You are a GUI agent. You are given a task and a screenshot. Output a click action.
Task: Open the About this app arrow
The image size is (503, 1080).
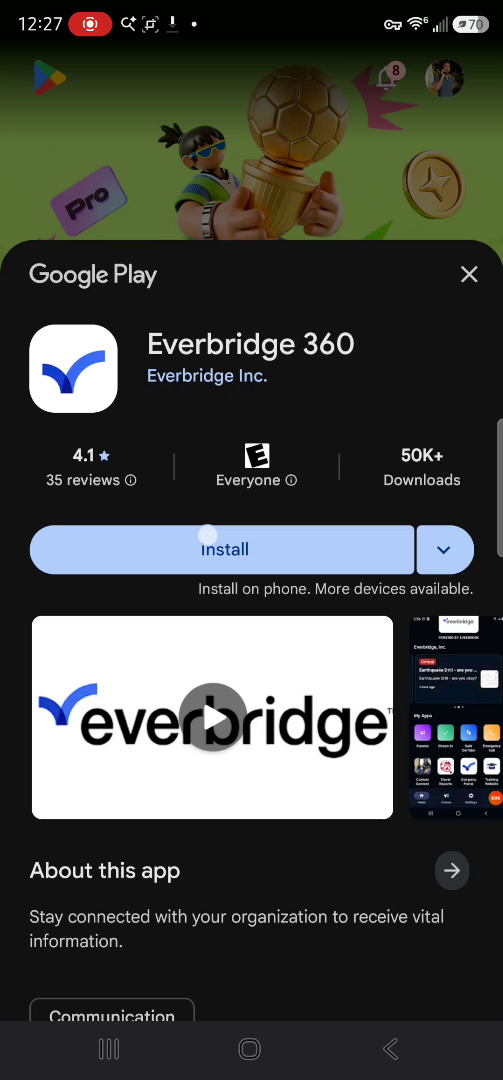point(452,871)
